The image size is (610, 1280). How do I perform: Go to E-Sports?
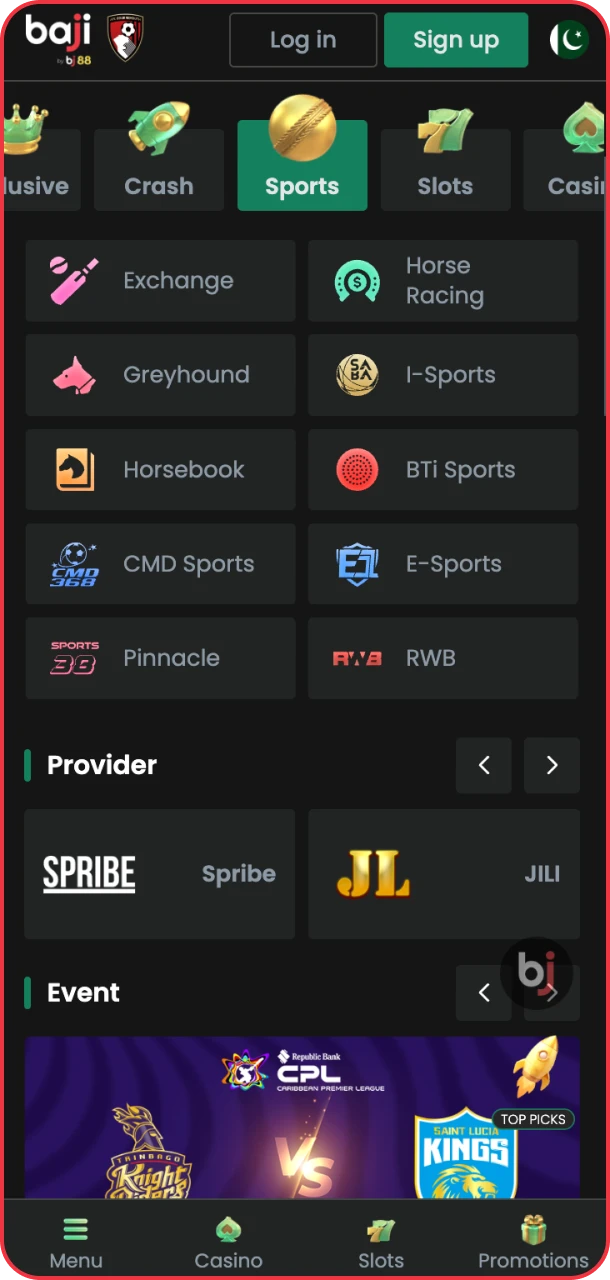pos(443,564)
